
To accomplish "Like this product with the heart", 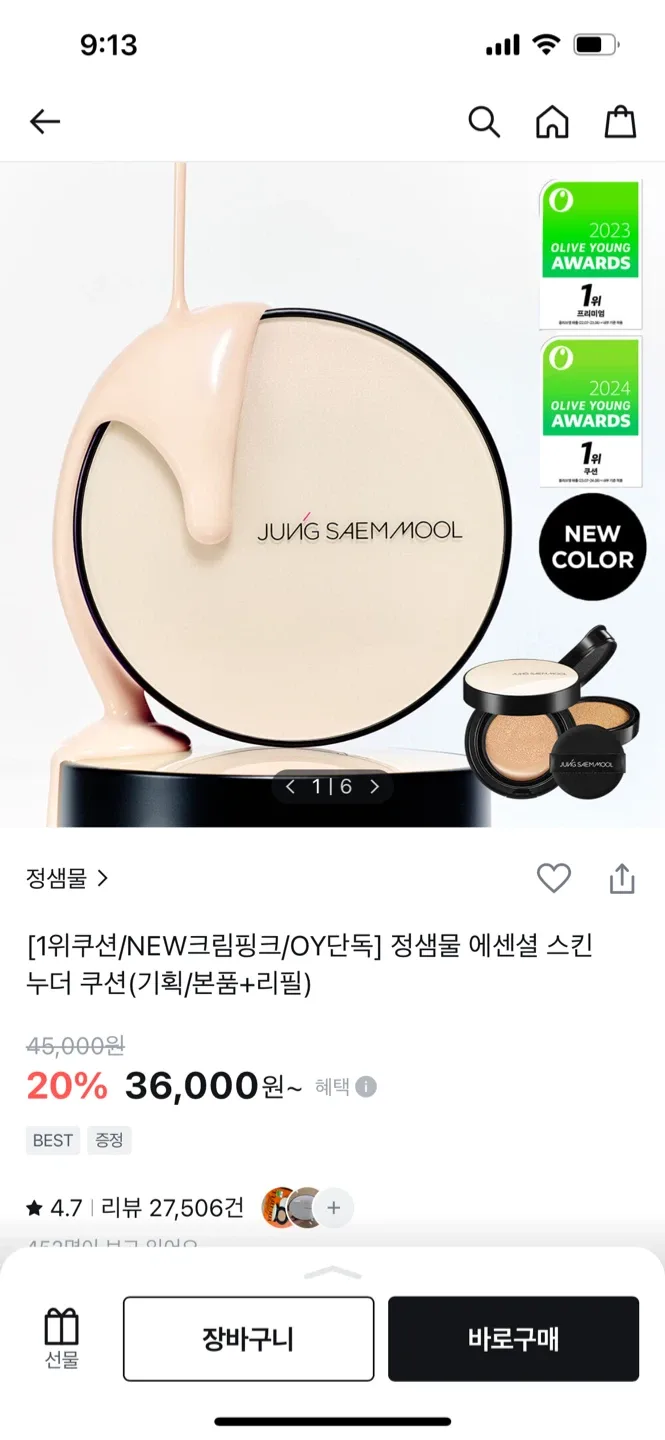I will (553, 878).
